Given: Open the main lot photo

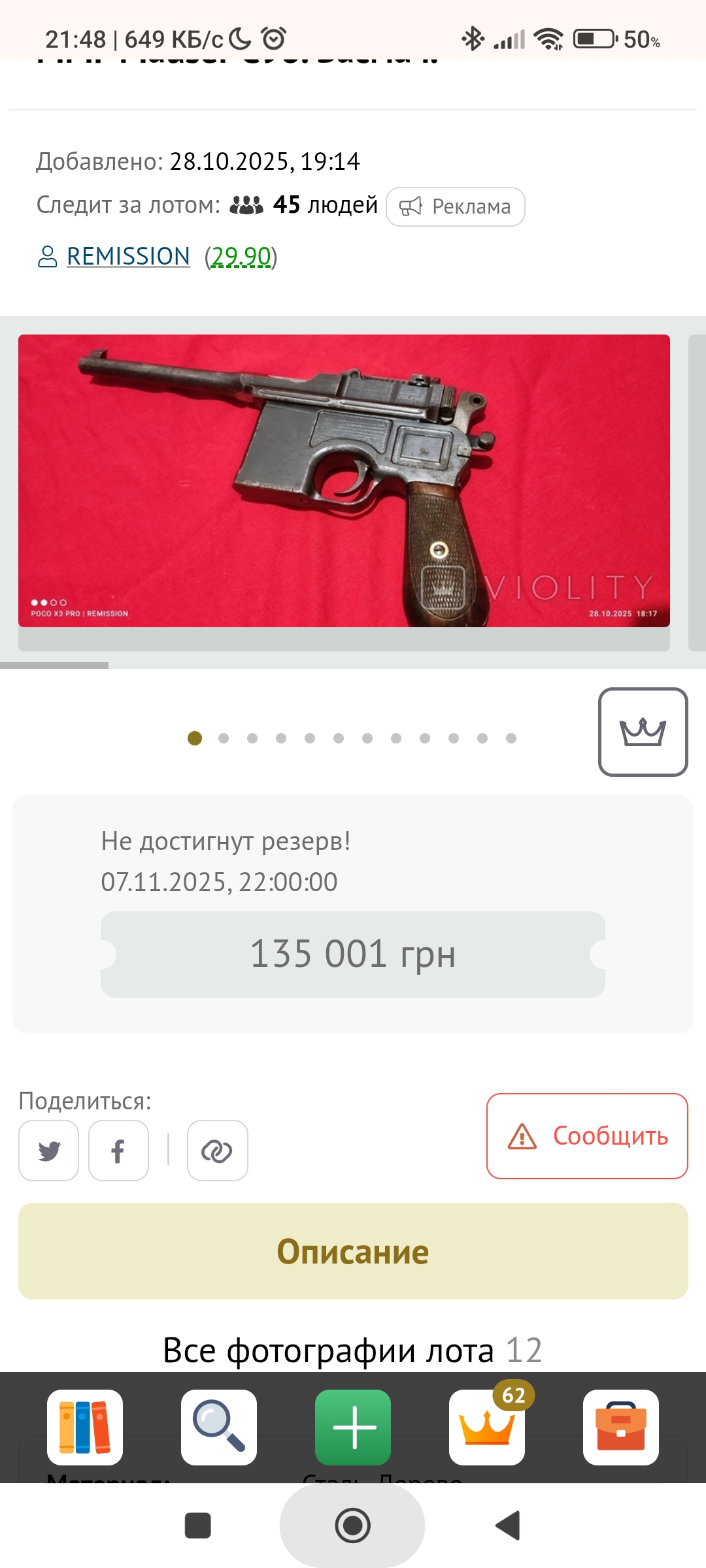Looking at the screenshot, I should pyautogui.click(x=344, y=481).
